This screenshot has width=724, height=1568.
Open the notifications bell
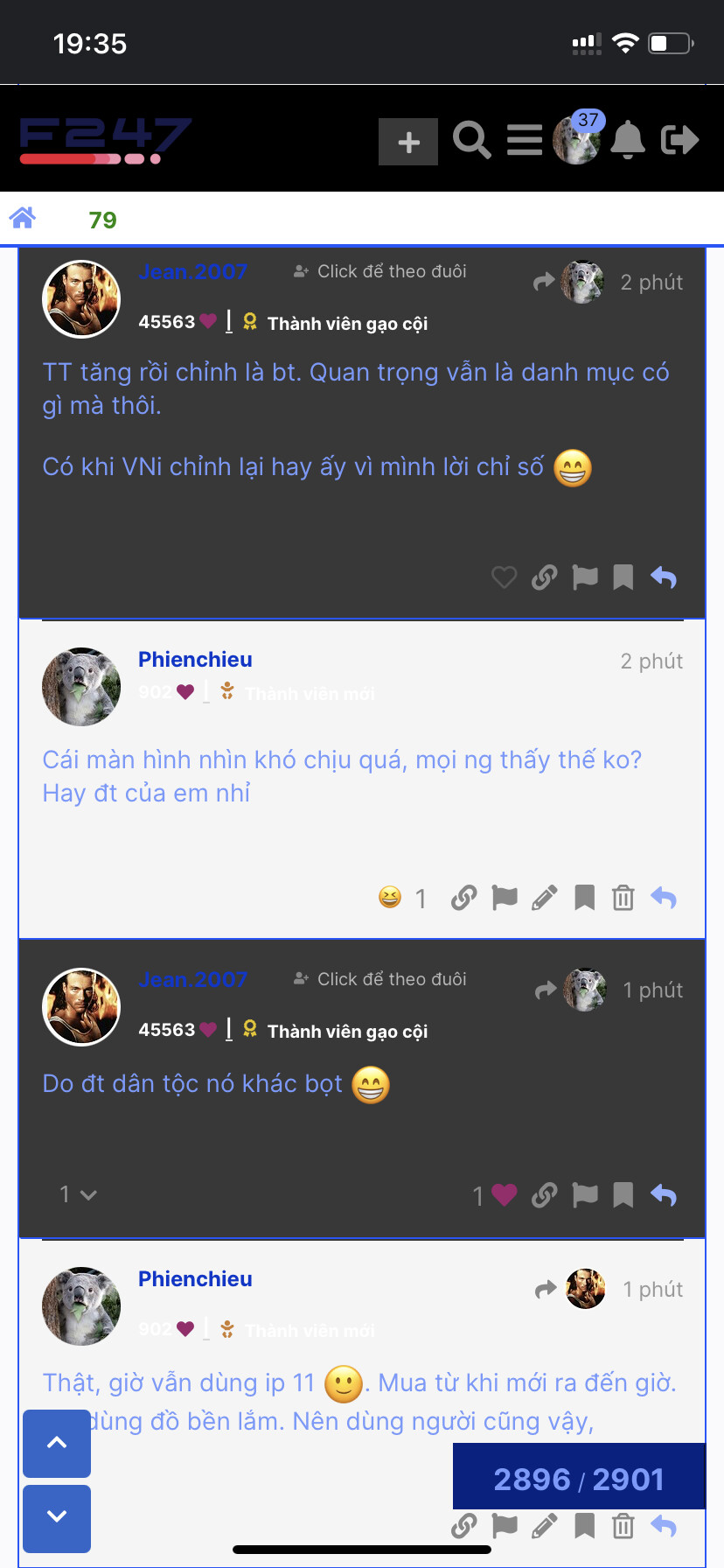628,140
